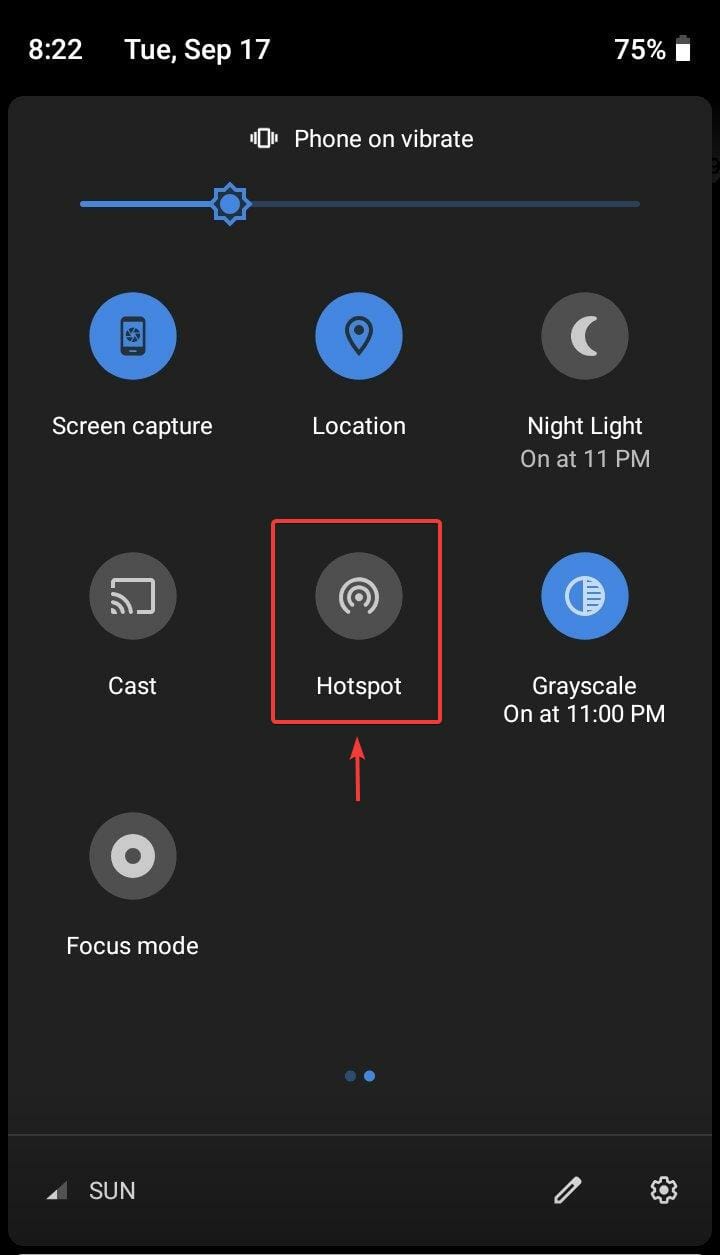This screenshot has width=720, height=1255.
Task: Open settings via the gear icon
Action: tap(663, 1190)
